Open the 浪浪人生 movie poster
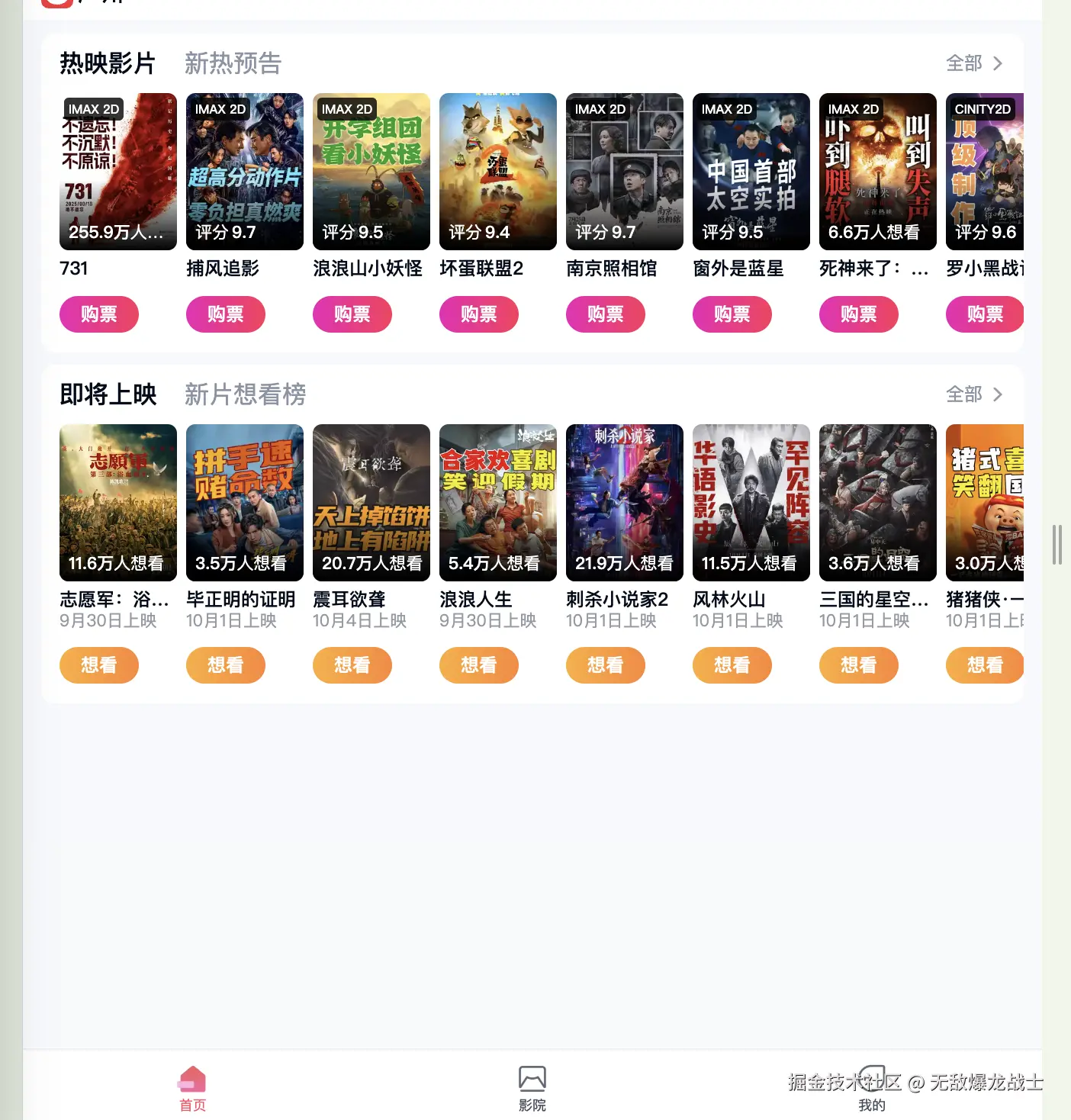The image size is (1071, 1120). click(x=497, y=503)
